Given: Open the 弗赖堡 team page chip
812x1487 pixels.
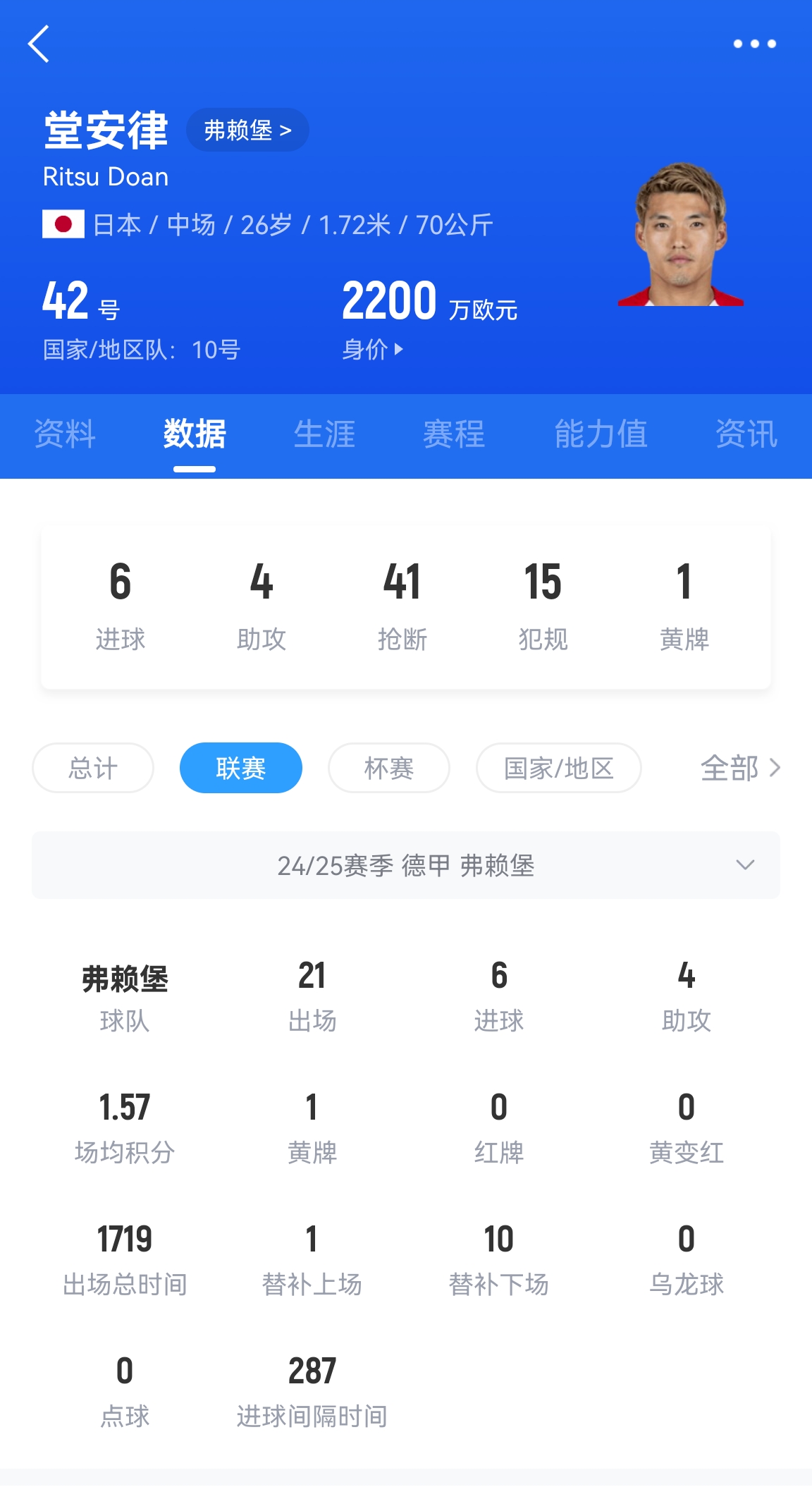Looking at the screenshot, I should (x=247, y=130).
